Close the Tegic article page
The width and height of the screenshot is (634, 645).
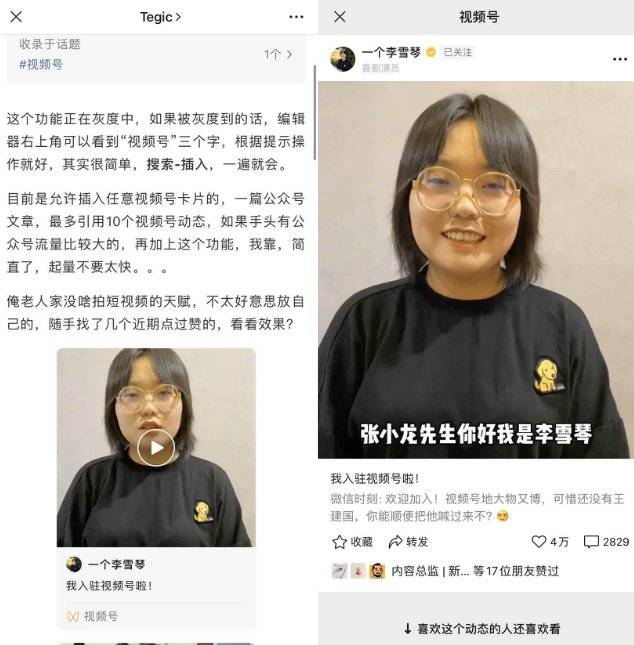pos(16,17)
